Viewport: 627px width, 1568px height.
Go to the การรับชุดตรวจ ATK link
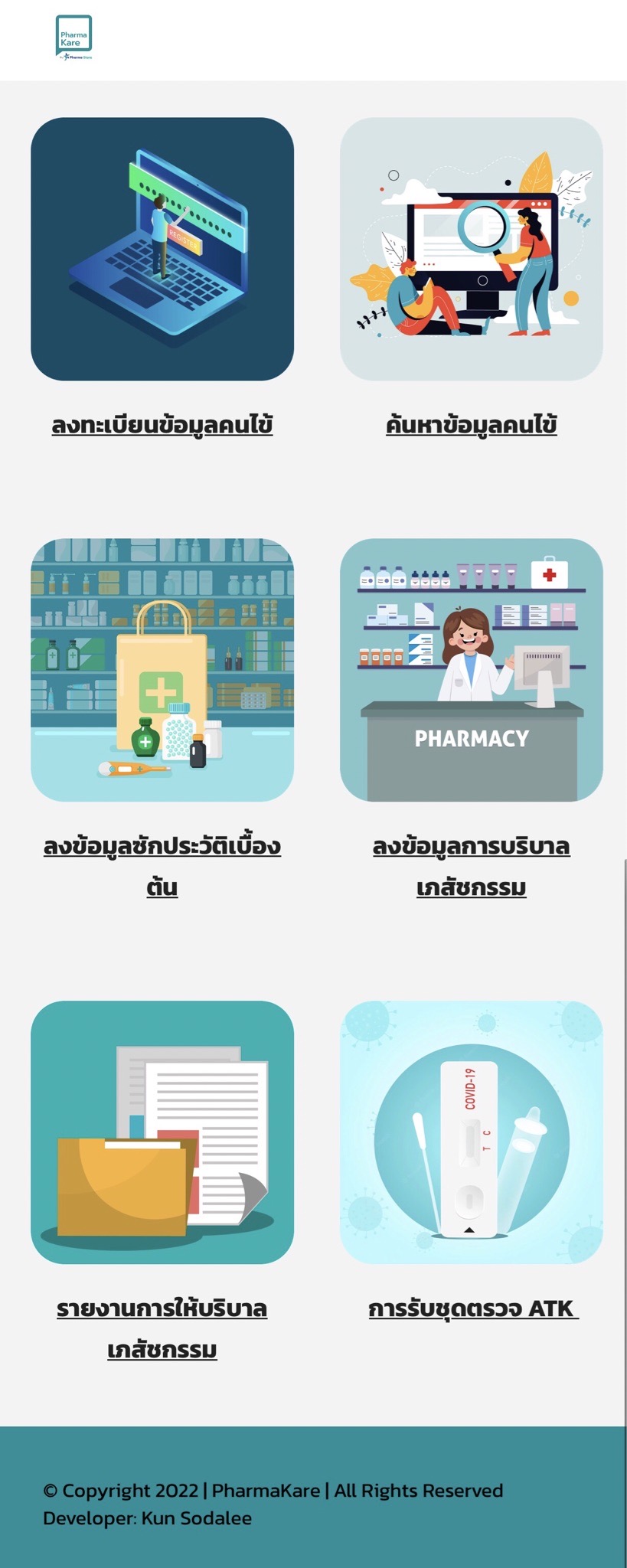click(x=471, y=1308)
